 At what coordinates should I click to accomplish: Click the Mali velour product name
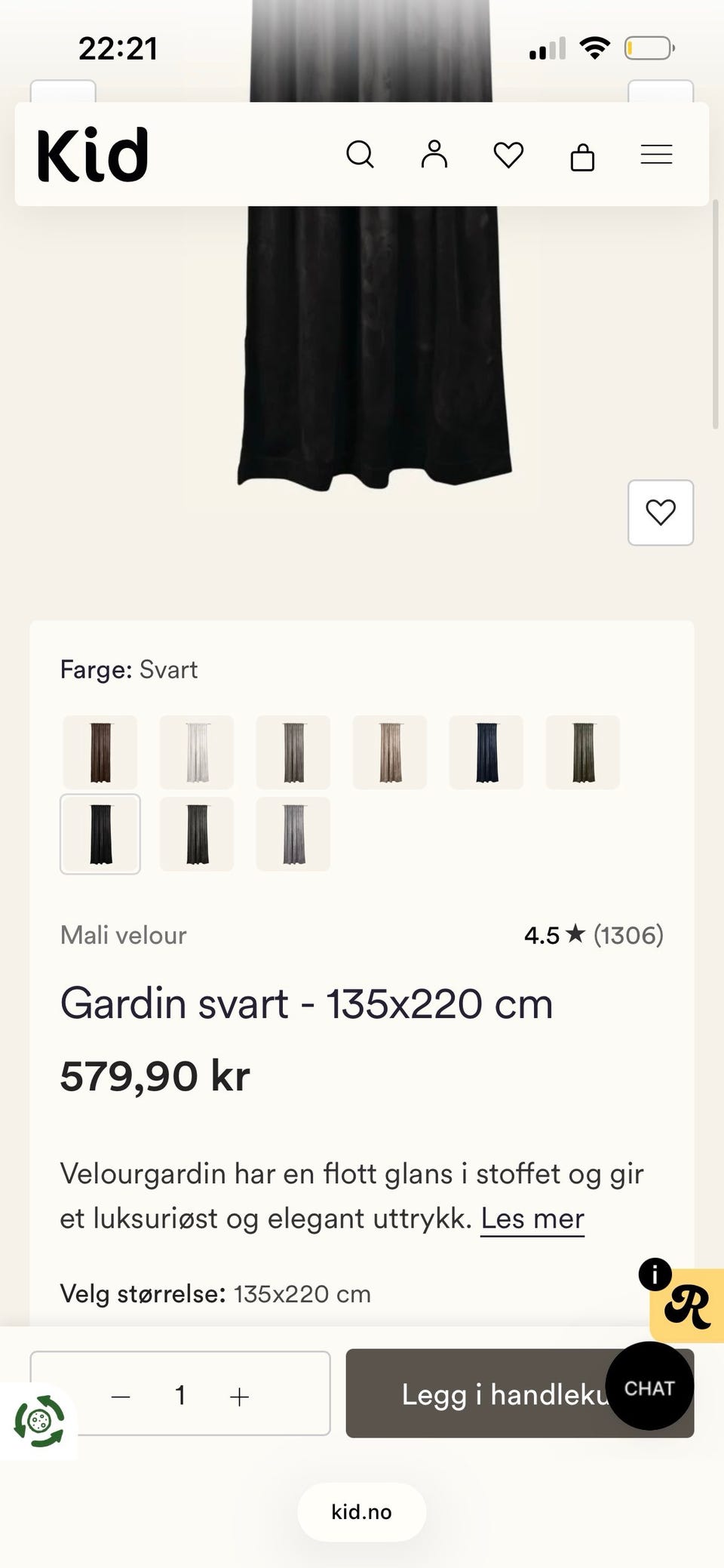coord(123,935)
